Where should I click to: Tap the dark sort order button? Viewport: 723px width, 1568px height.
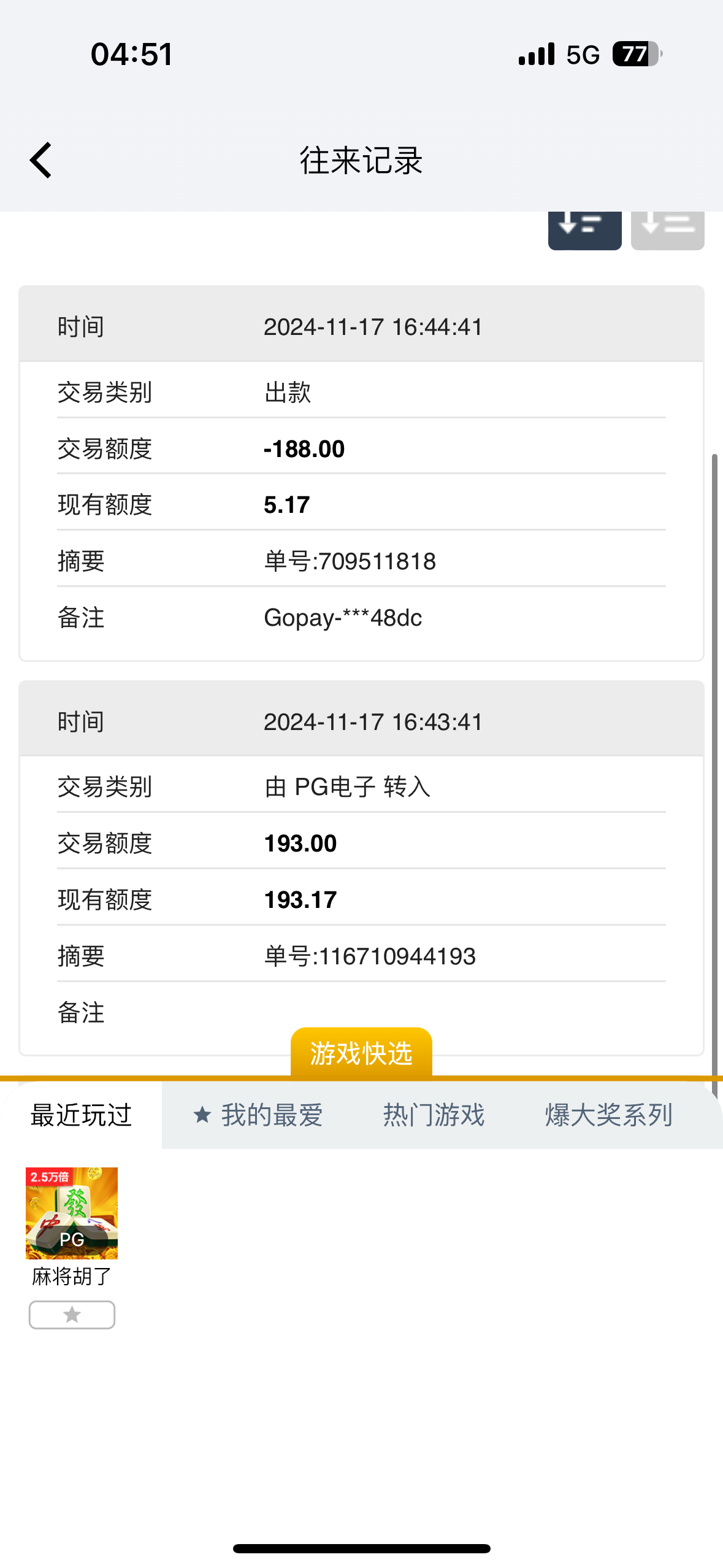[584, 230]
